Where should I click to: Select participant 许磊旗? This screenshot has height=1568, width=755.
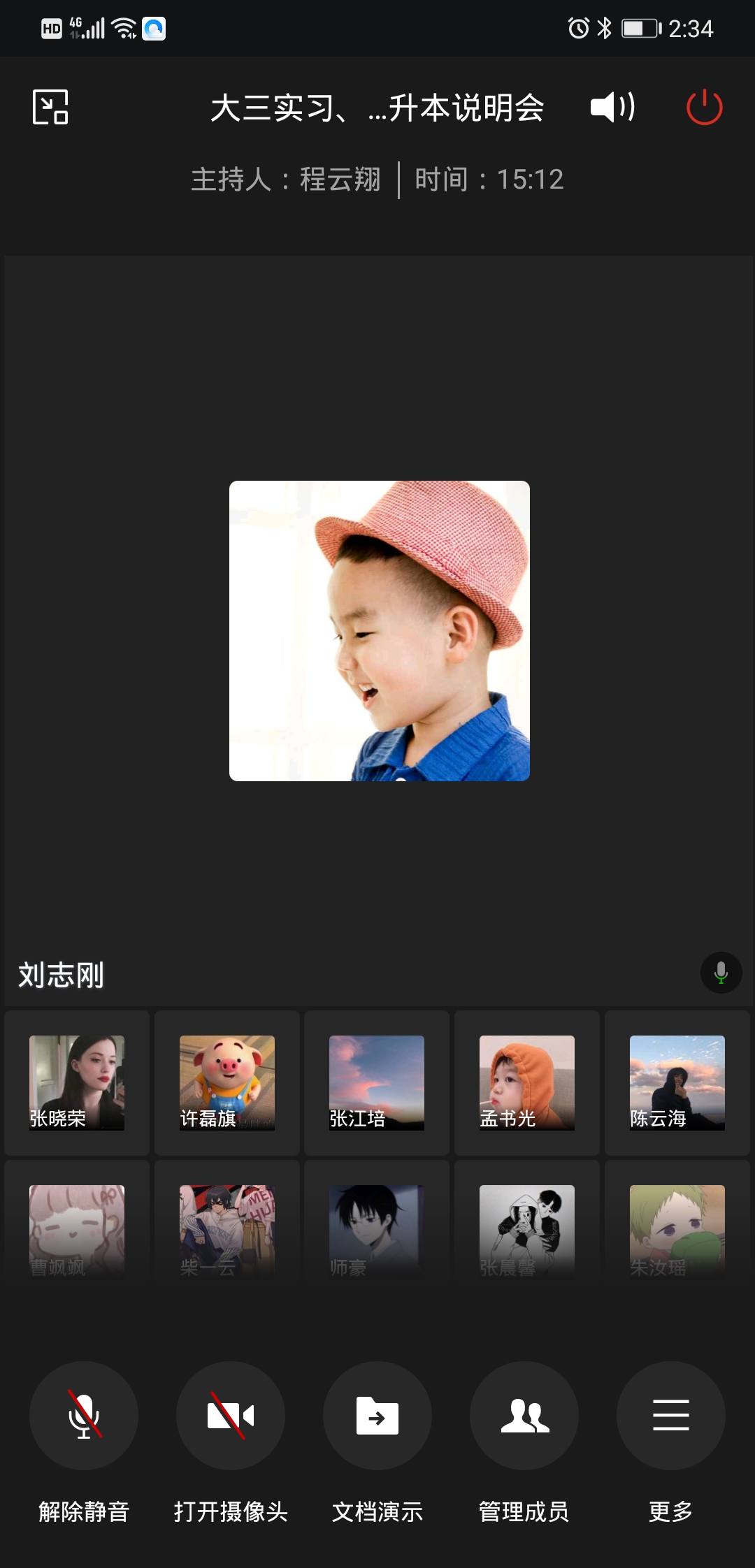tap(227, 1082)
